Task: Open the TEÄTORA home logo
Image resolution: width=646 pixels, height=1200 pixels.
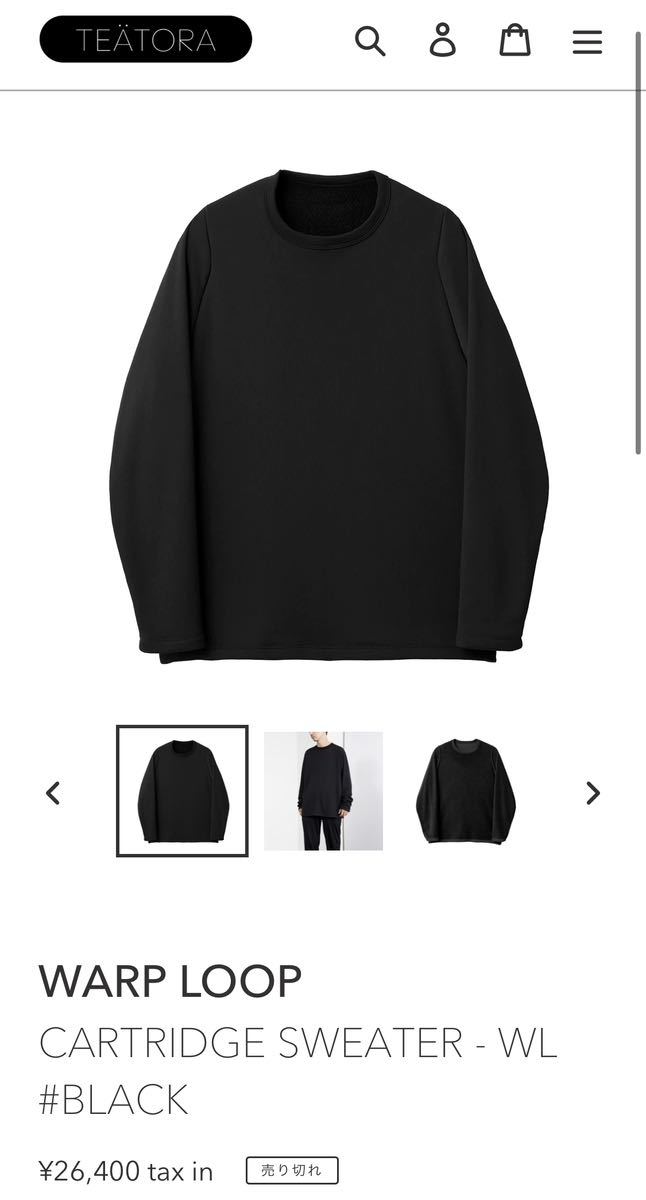Action: (x=146, y=40)
